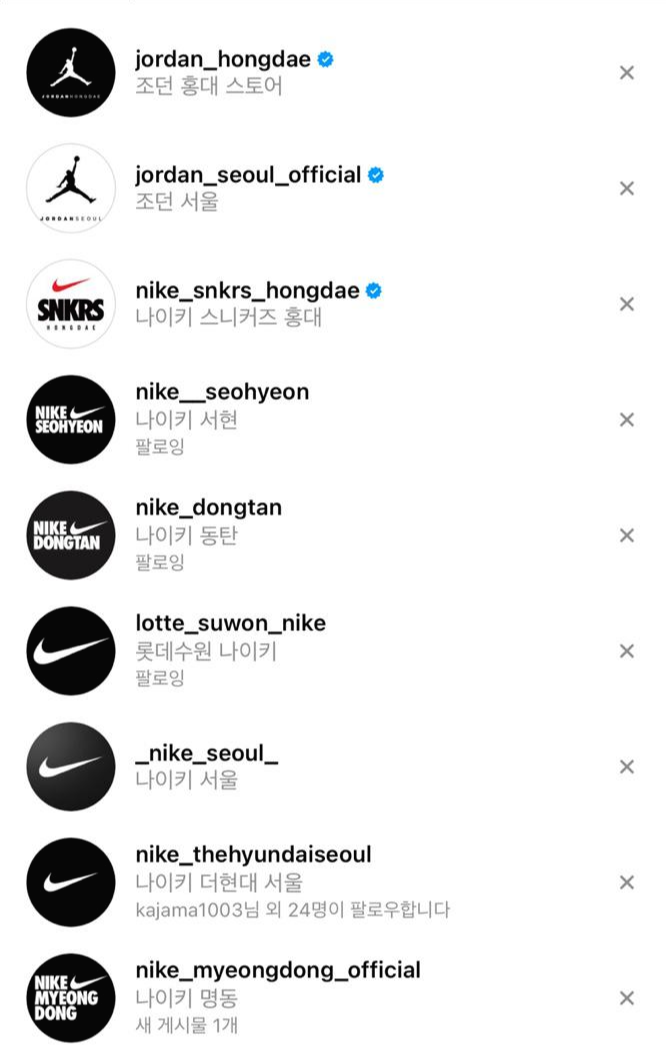666x1051 pixels.
Task: Dismiss the nike_dongtan row
Action: 626,535
